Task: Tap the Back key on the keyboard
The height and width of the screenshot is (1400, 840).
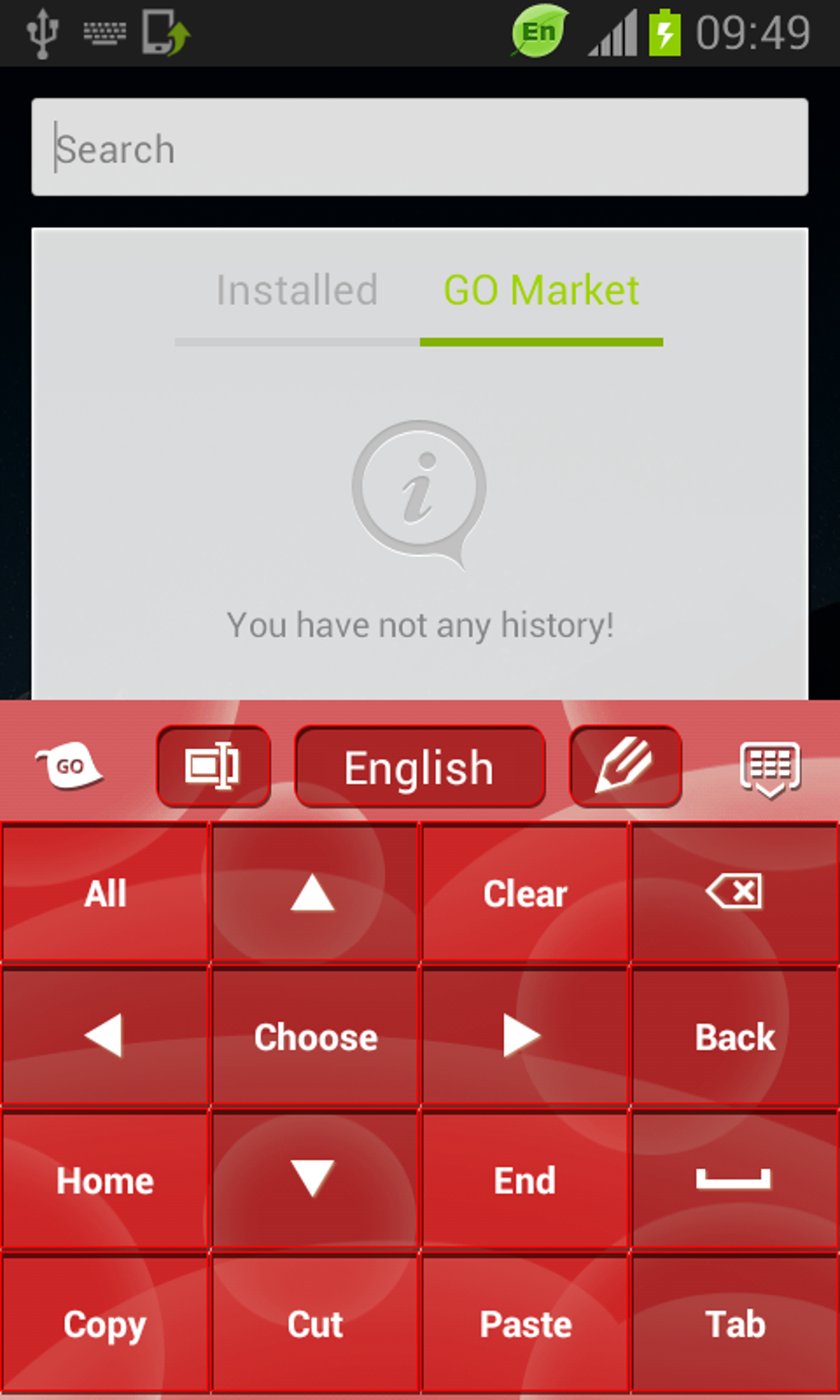Action: (735, 1037)
